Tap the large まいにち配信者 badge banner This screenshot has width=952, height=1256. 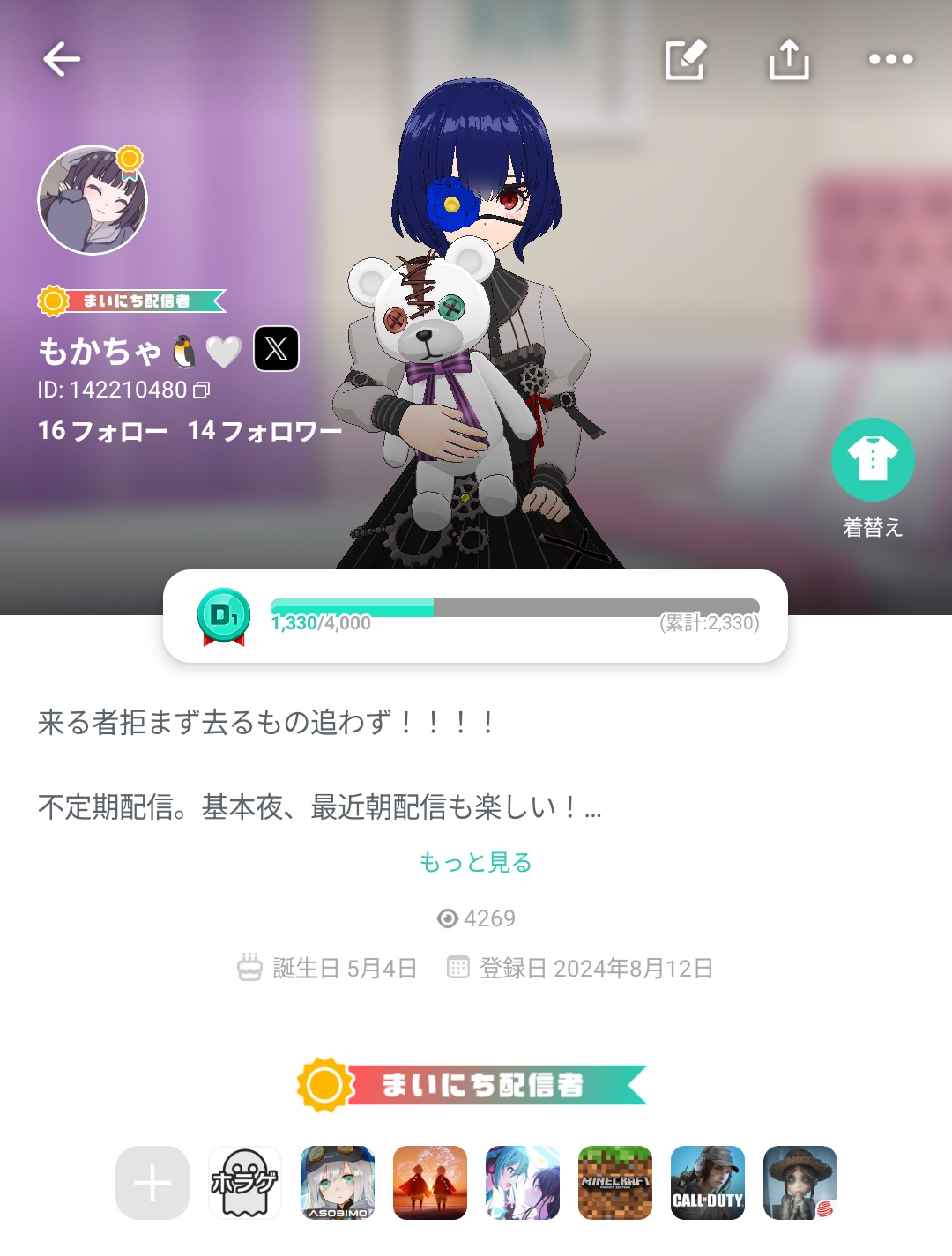point(473,1084)
